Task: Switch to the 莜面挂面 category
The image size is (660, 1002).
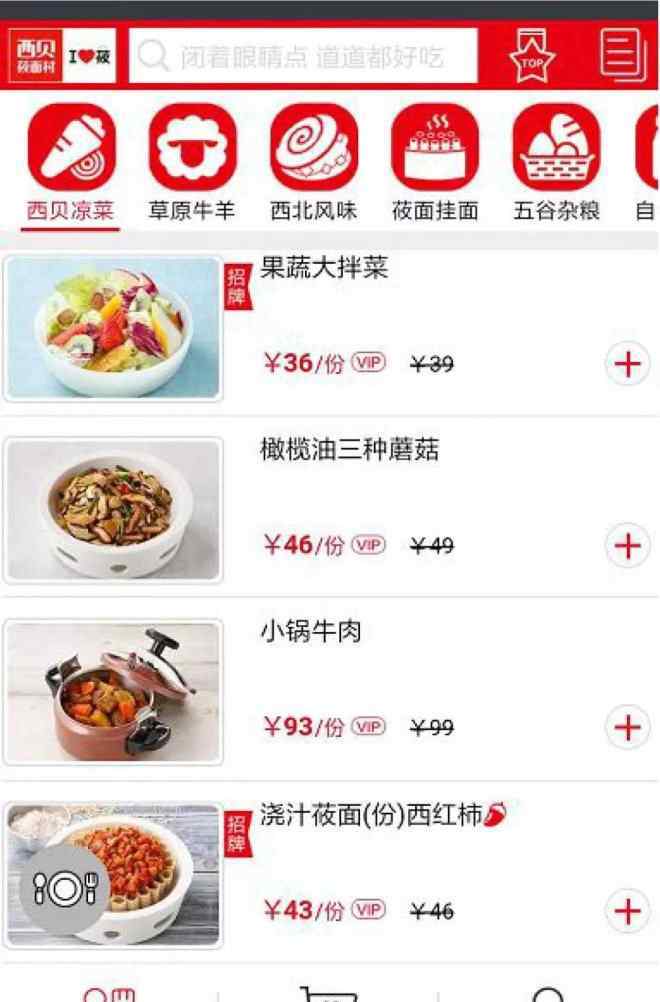Action: pos(435,165)
